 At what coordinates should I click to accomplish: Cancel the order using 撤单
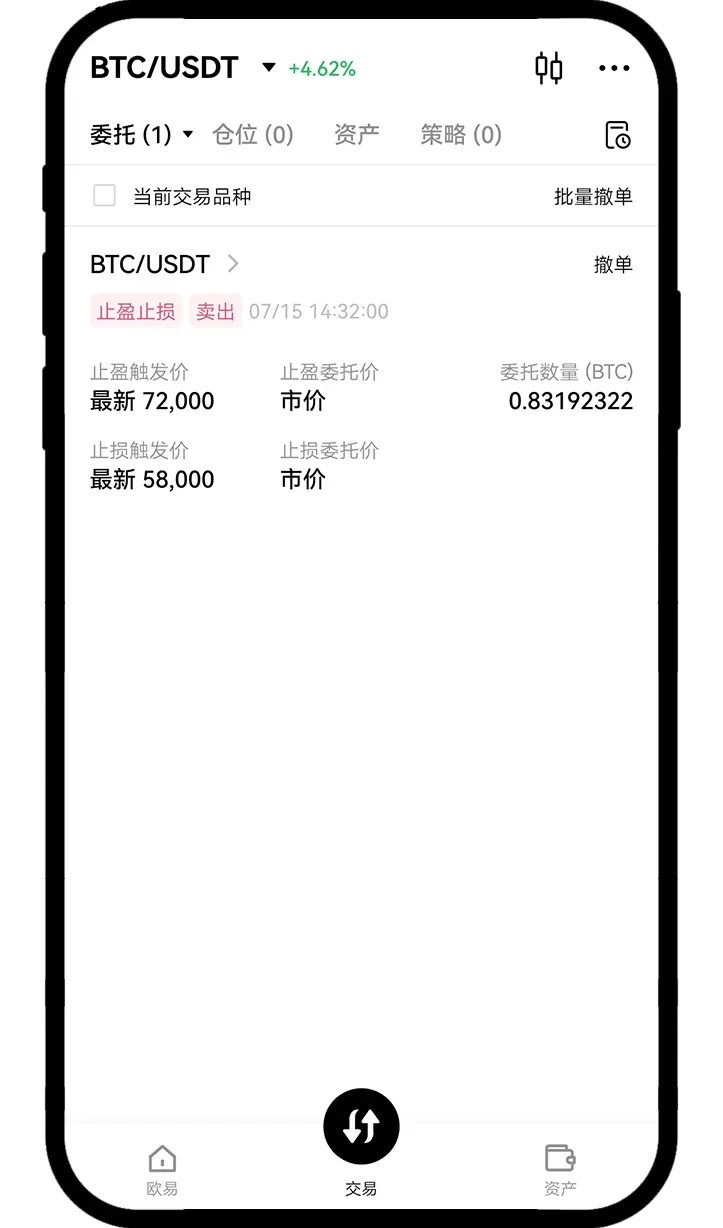coord(613,264)
